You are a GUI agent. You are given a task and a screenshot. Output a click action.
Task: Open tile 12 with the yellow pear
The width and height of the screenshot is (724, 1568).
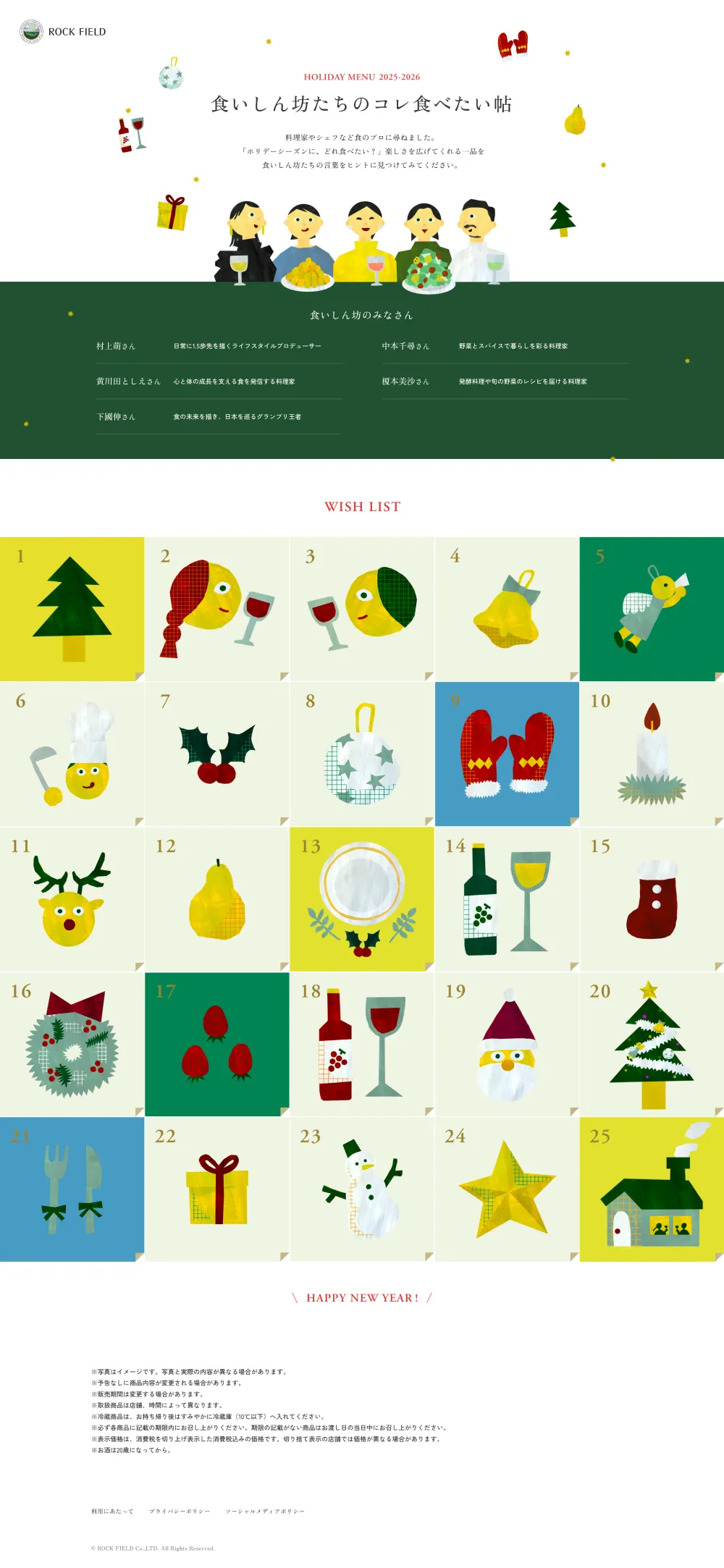point(217,899)
